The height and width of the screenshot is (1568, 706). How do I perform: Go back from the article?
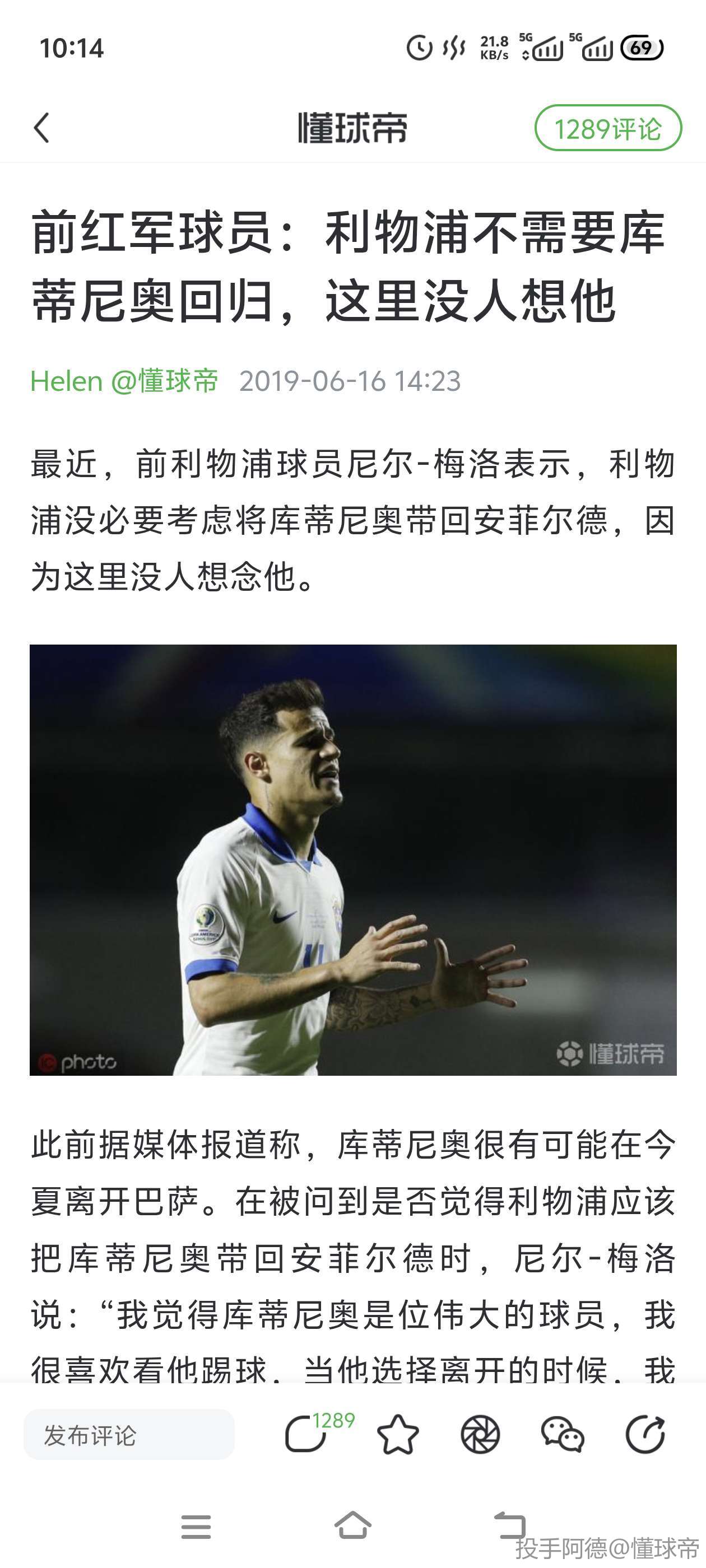[x=41, y=128]
